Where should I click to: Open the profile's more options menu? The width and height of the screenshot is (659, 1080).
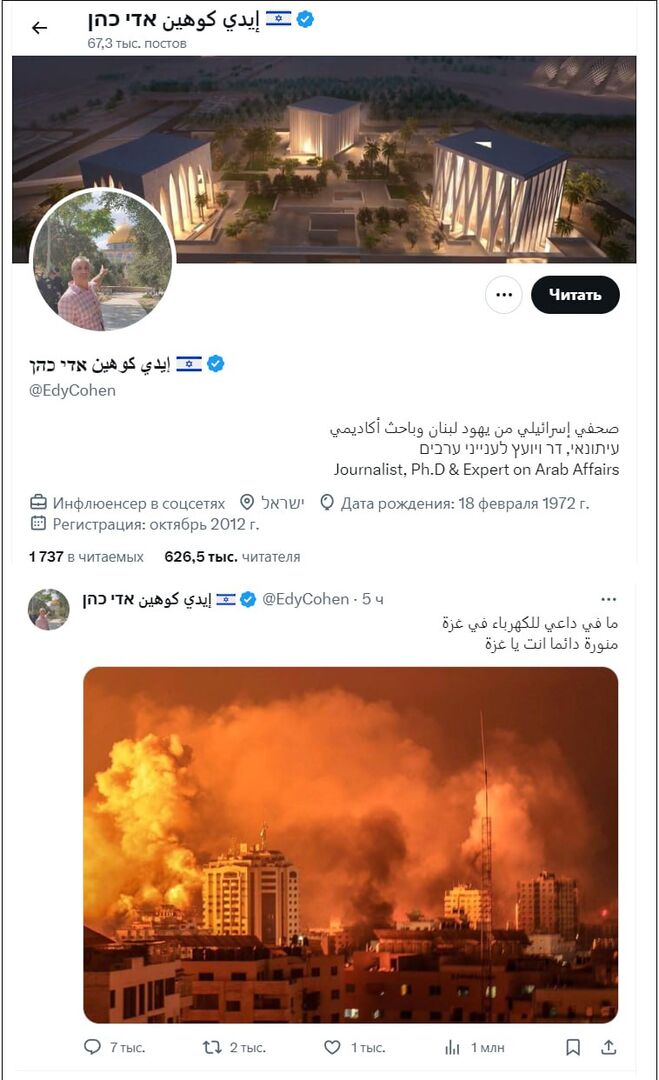coord(503,295)
